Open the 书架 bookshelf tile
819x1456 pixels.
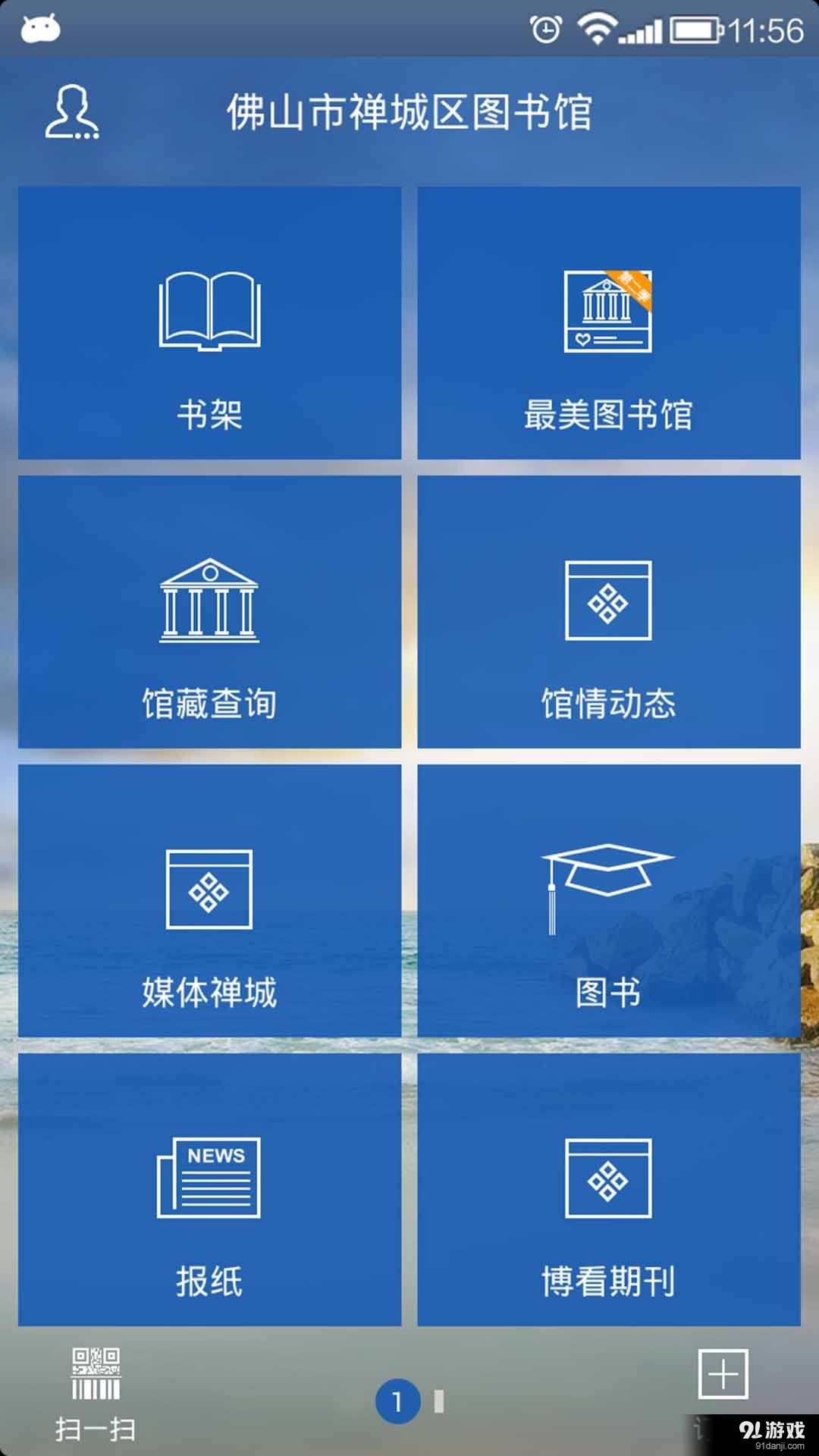coord(209,323)
